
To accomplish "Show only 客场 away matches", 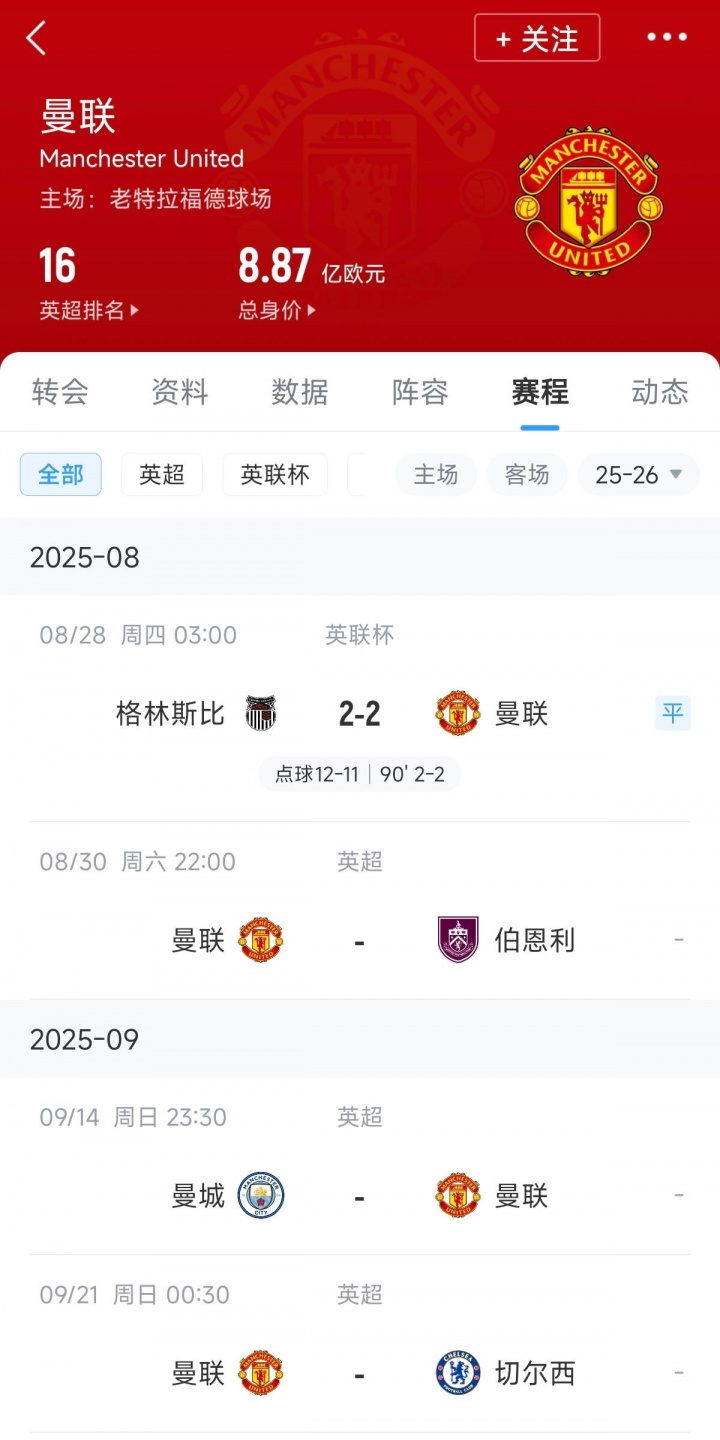I will (527, 475).
